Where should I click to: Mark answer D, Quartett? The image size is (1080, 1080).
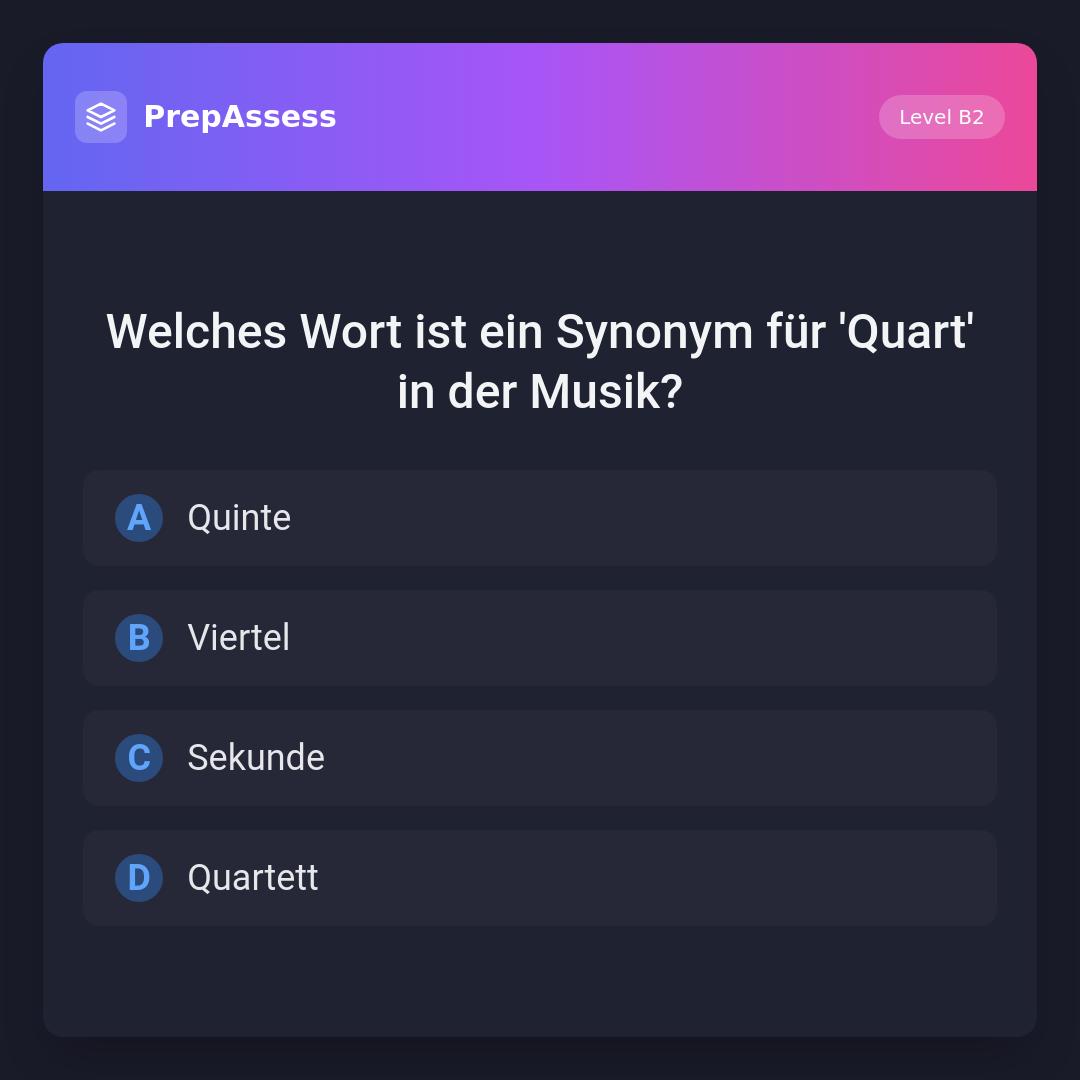coord(540,878)
